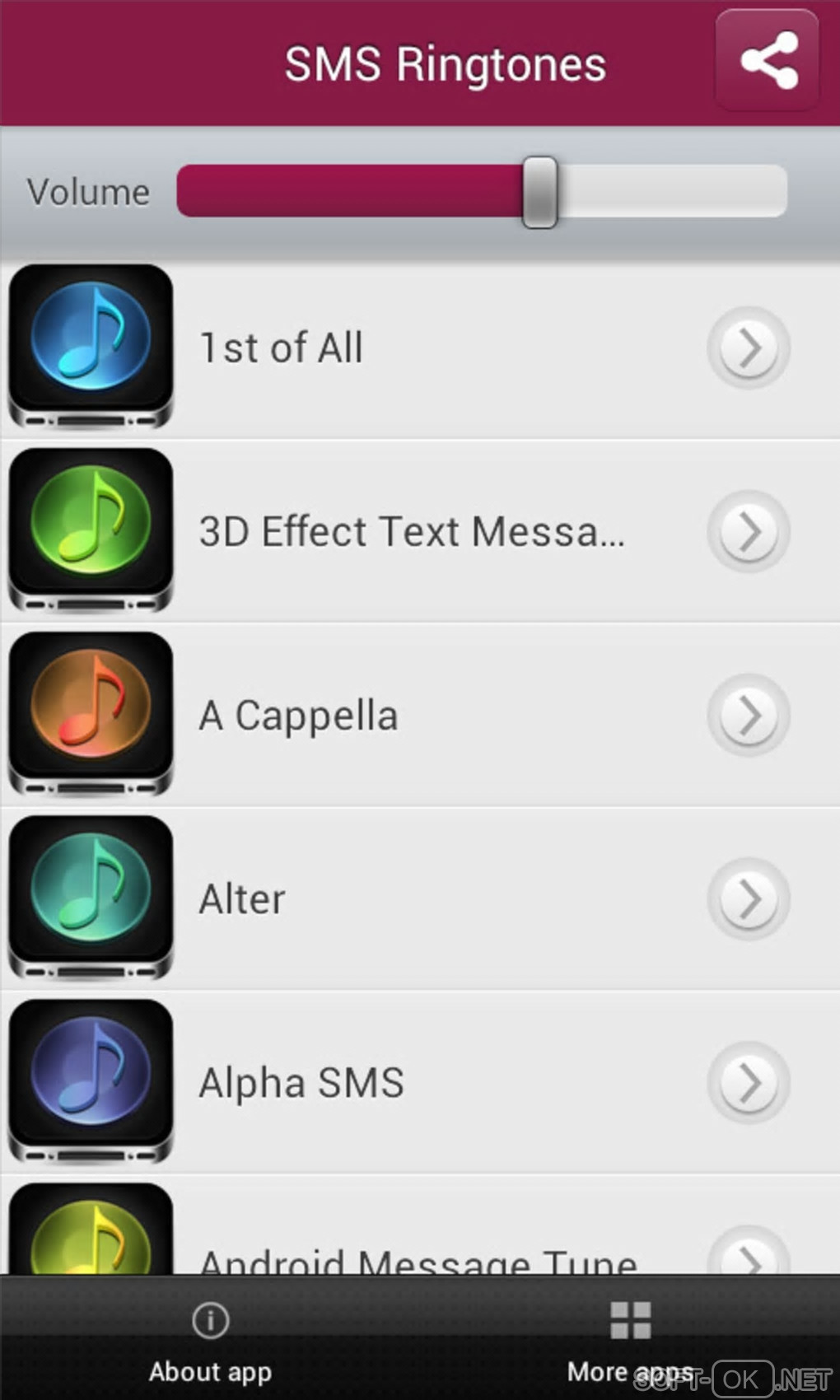840x1400 pixels.
Task: Select the 3D Effect Text Message ringtone
Action: pos(410,532)
